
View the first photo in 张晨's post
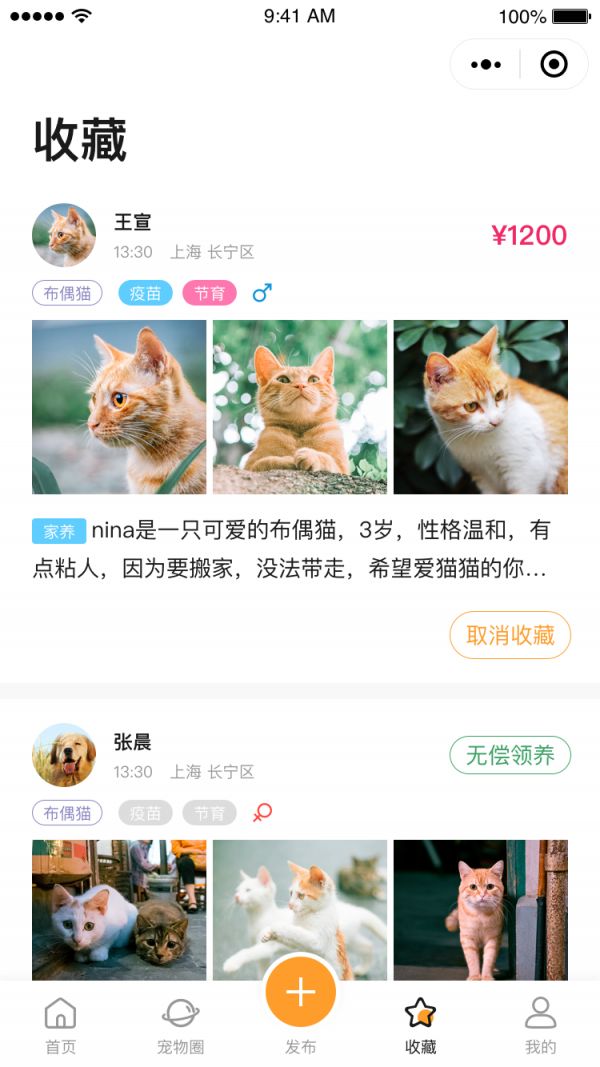(119, 908)
